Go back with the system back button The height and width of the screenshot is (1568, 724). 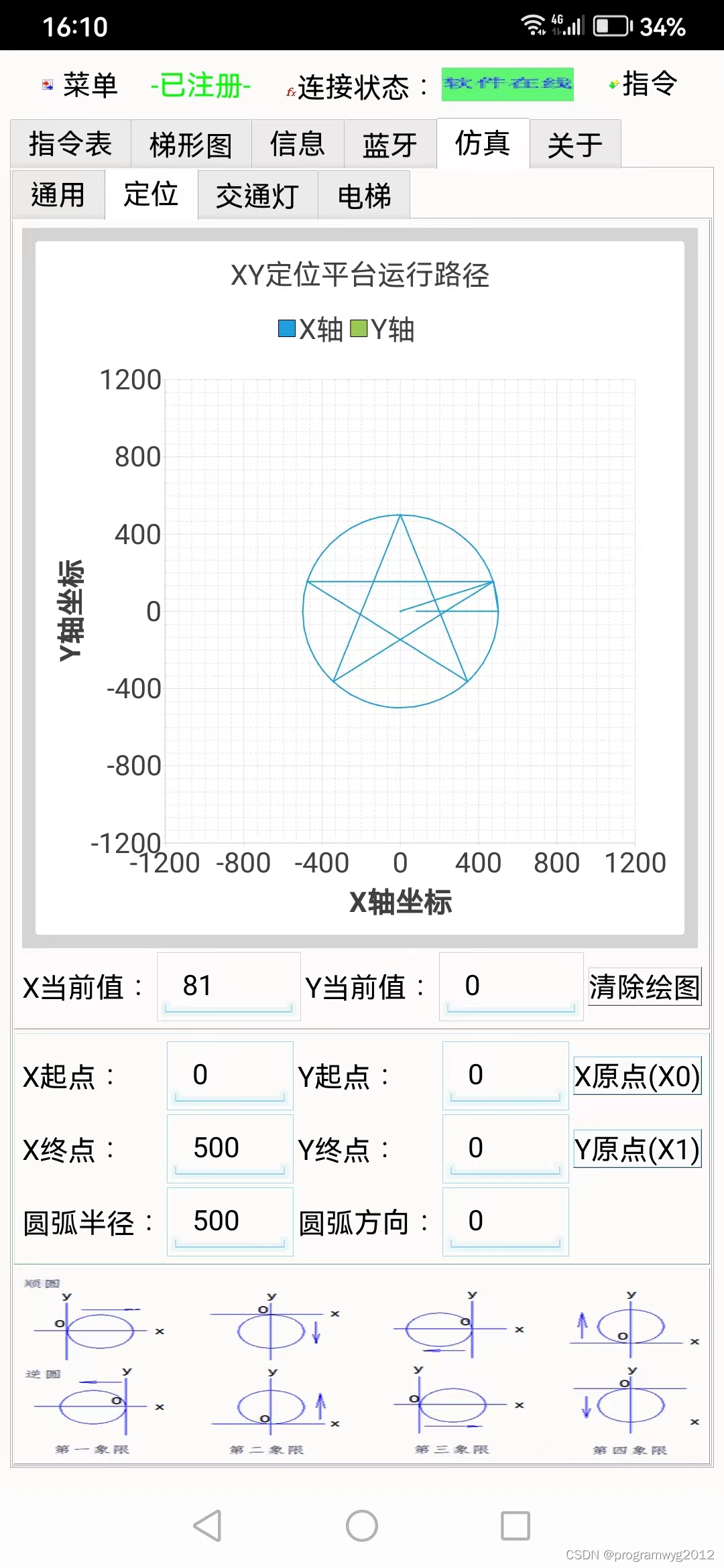207,1526
